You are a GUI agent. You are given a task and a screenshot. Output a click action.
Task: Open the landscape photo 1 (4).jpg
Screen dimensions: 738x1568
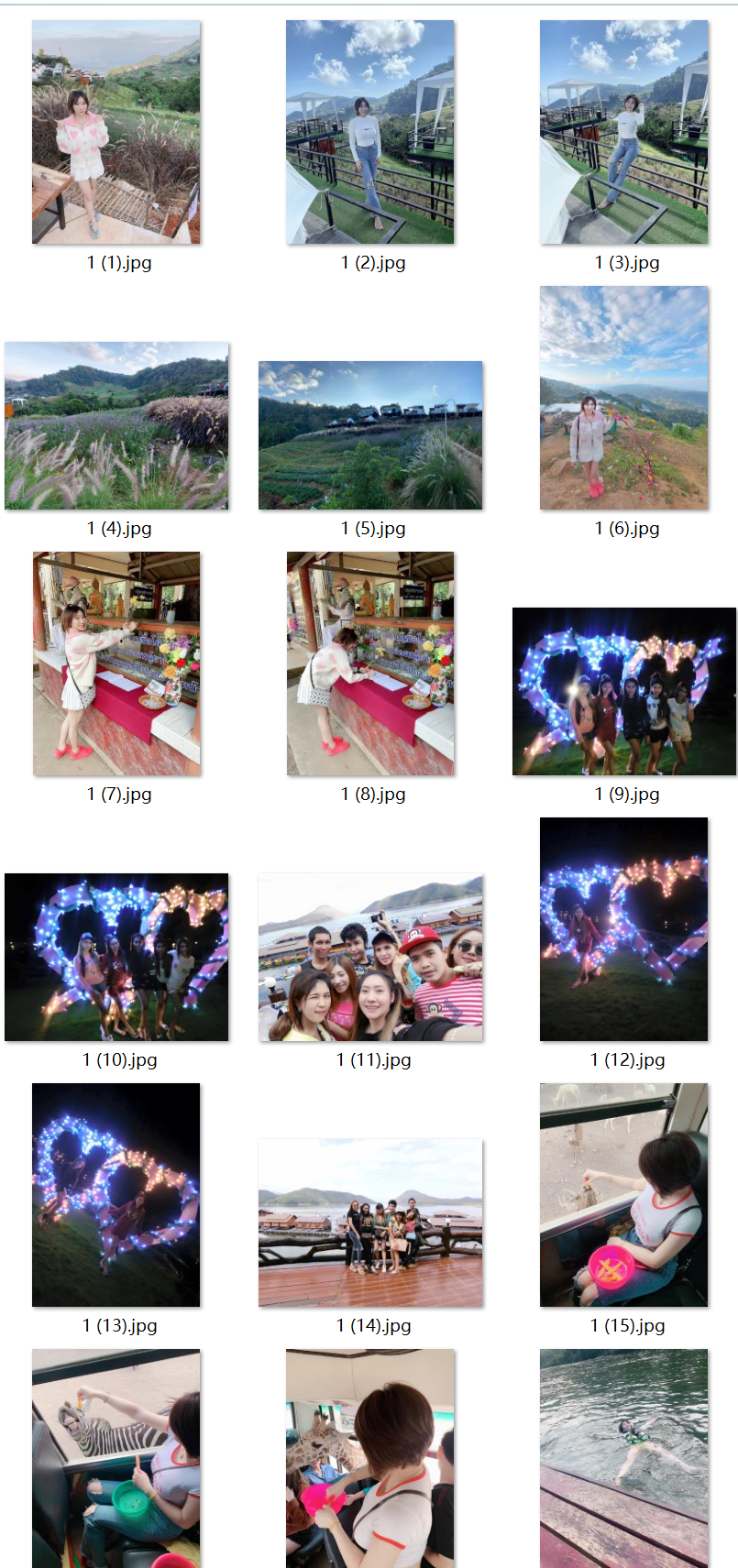(116, 426)
